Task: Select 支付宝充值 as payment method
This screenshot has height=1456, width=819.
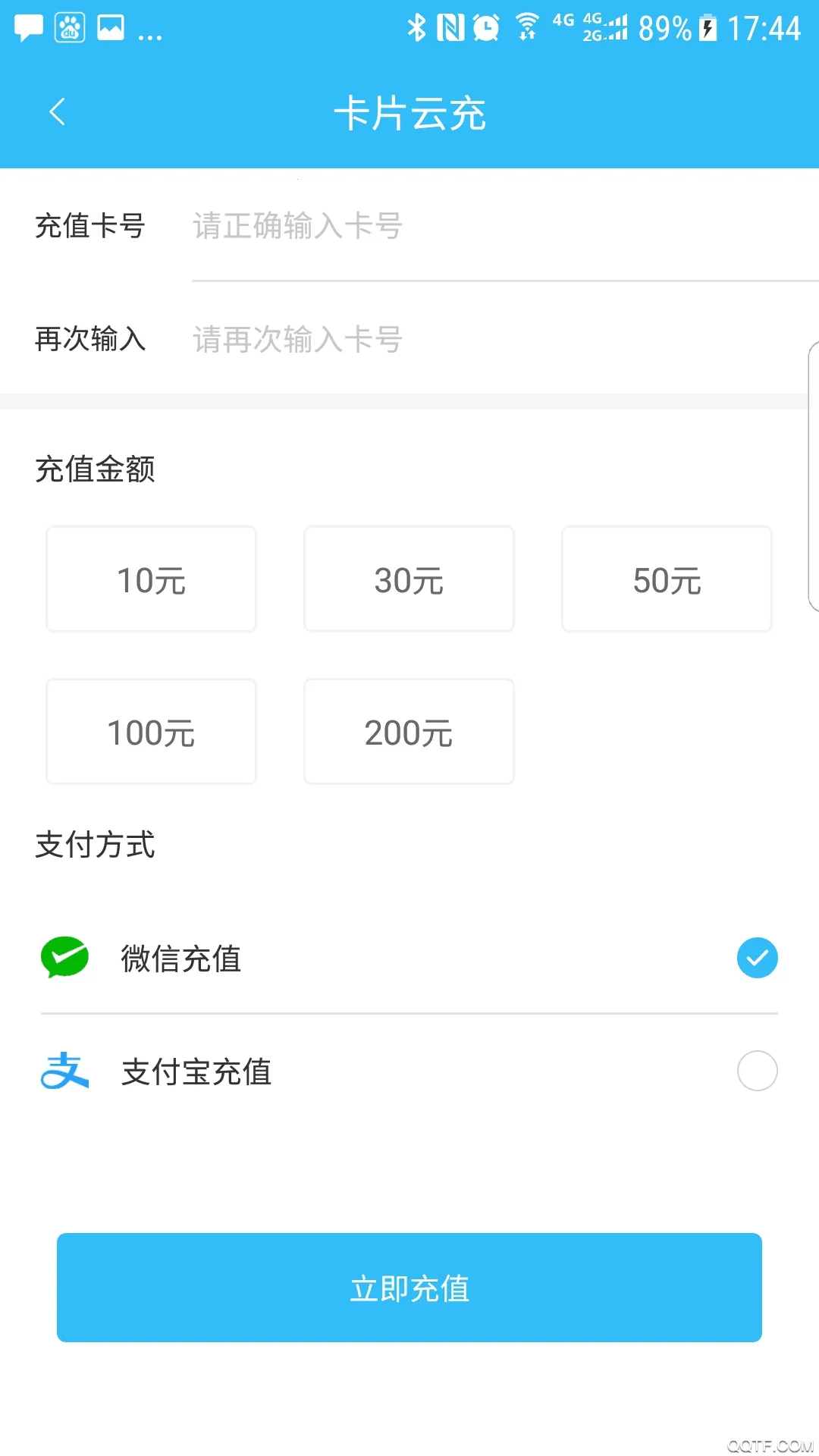Action: point(756,1072)
